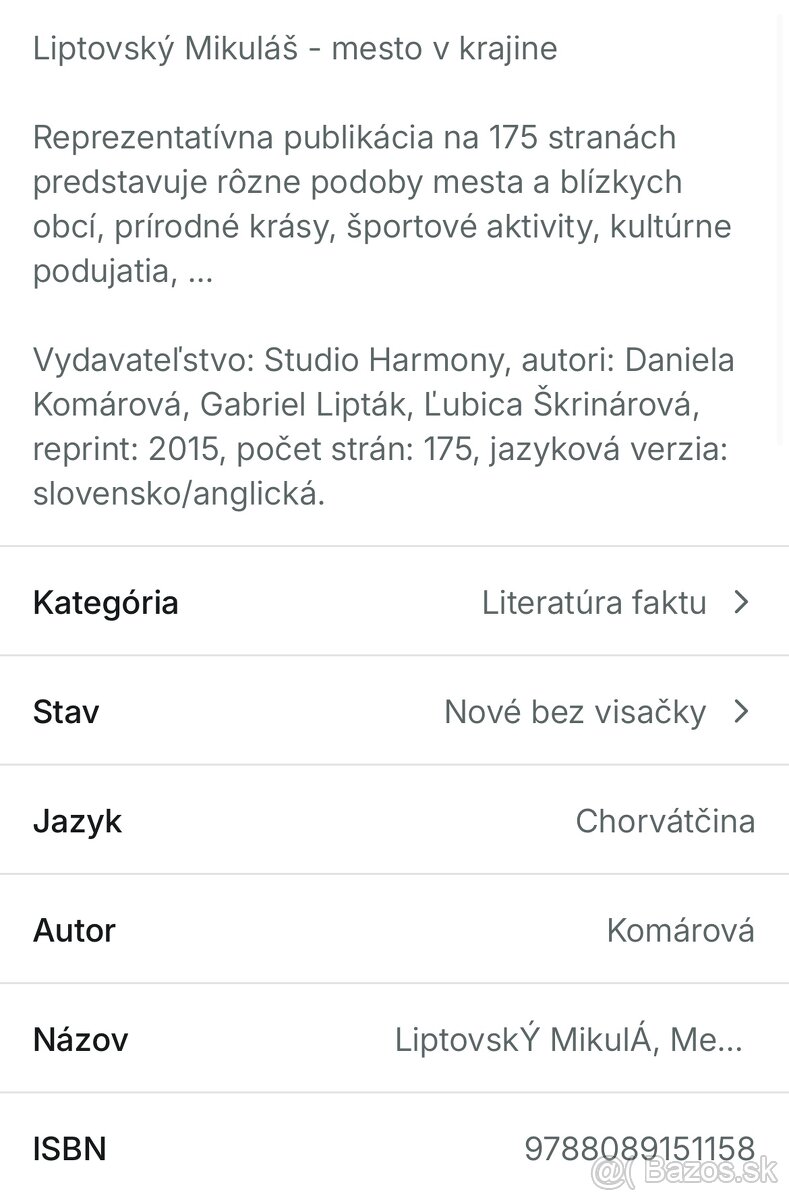Expand the truncated LiptovskÝ MikulÁ title
The image size is (789, 1200).
570,1039
